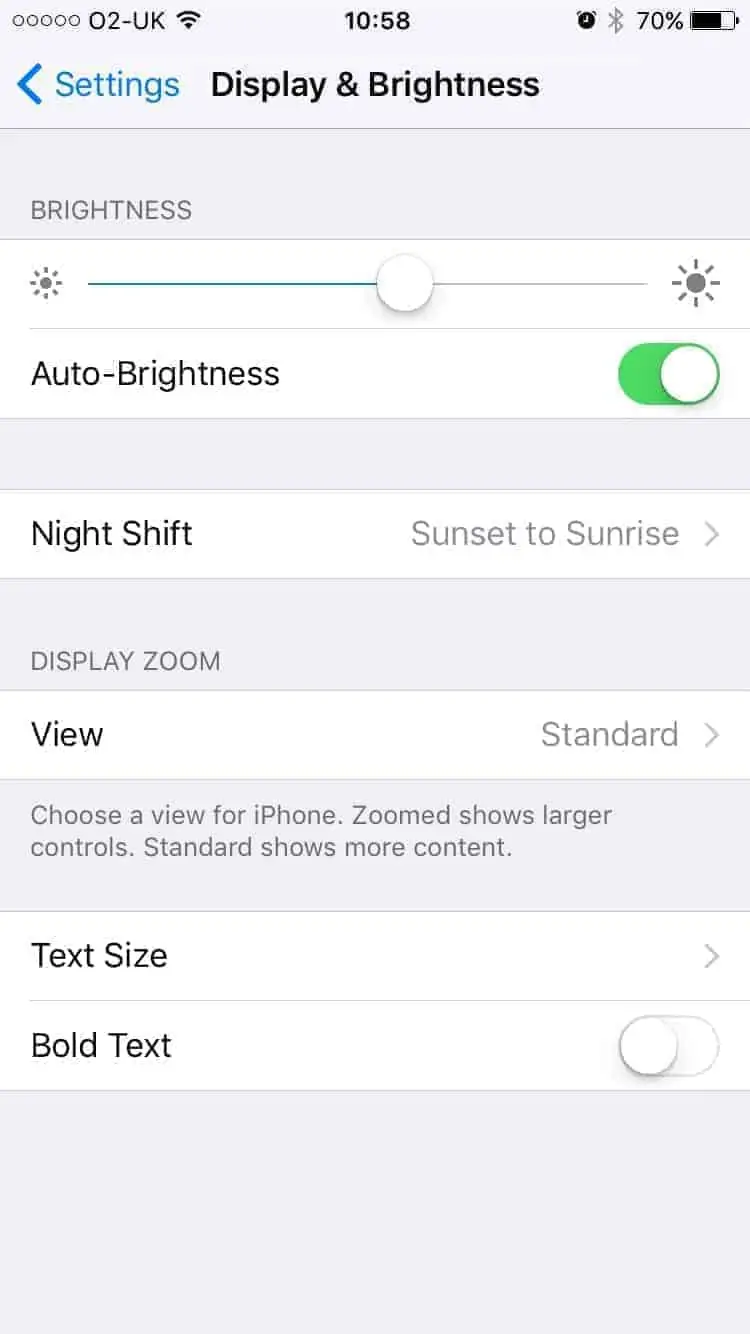Screen dimensions: 750x1334
Task: Open Text Size settings
Action: [x=375, y=956]
